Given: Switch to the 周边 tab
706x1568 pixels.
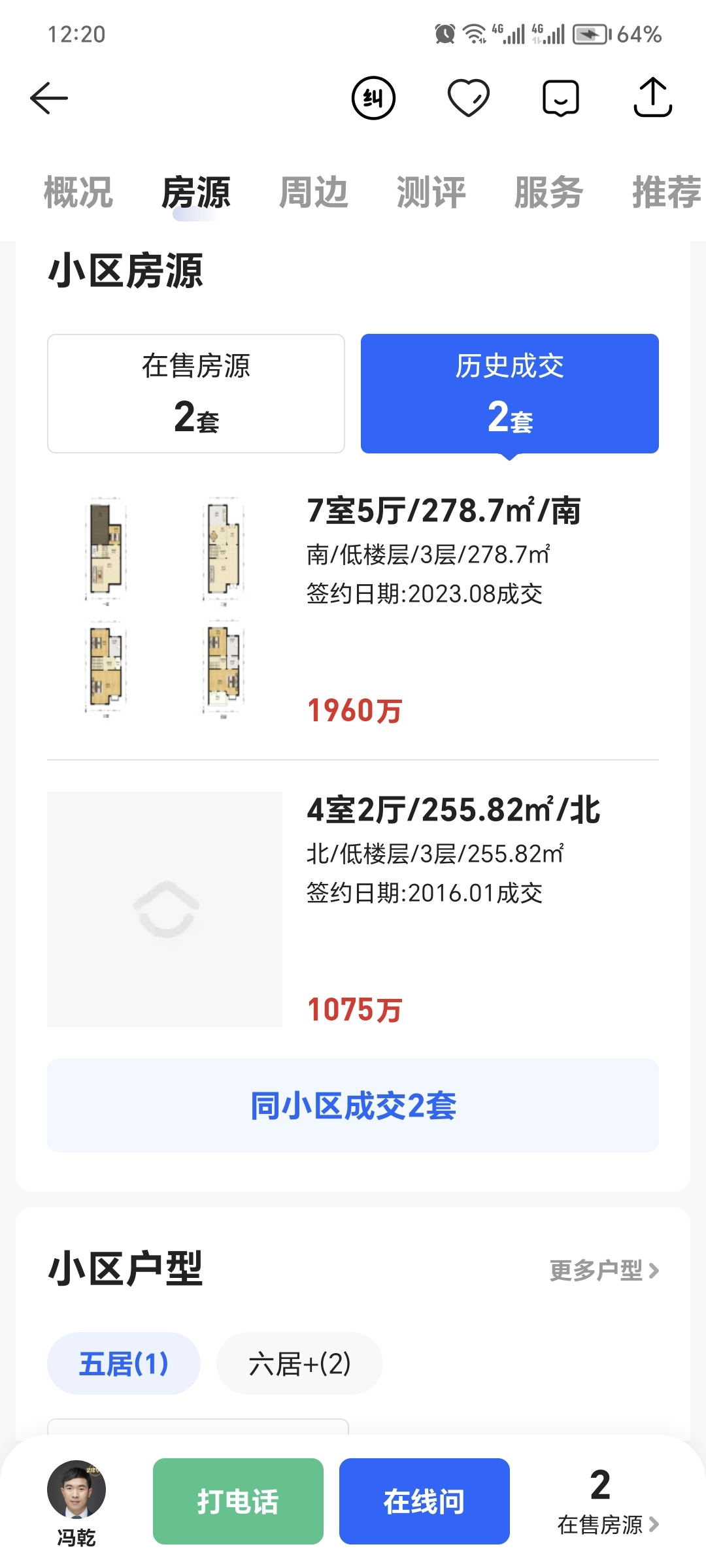Looking at the screenshot, I should (314, 193).
